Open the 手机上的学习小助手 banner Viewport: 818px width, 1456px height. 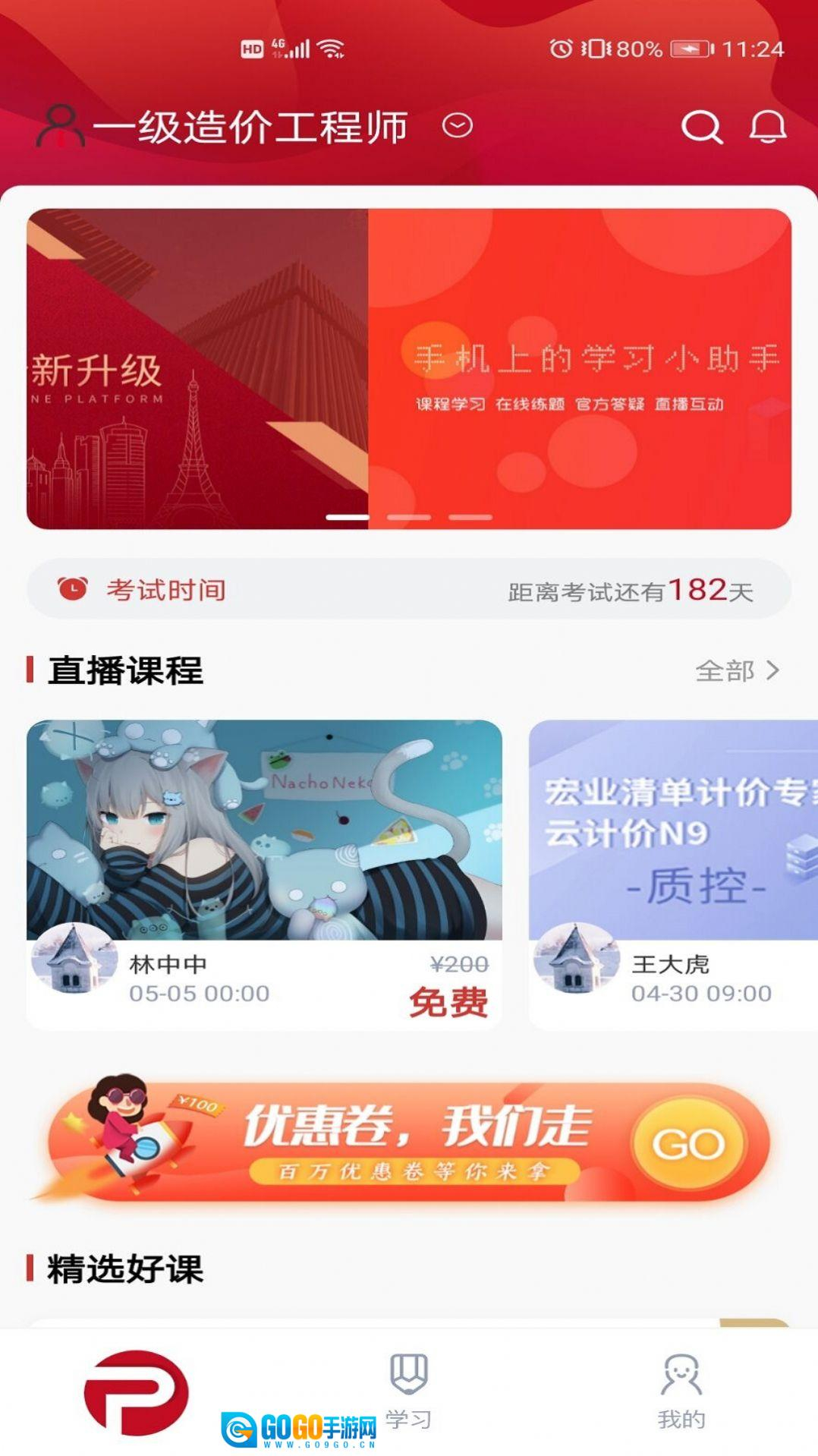pyautogui.click(x=579, y=369)
